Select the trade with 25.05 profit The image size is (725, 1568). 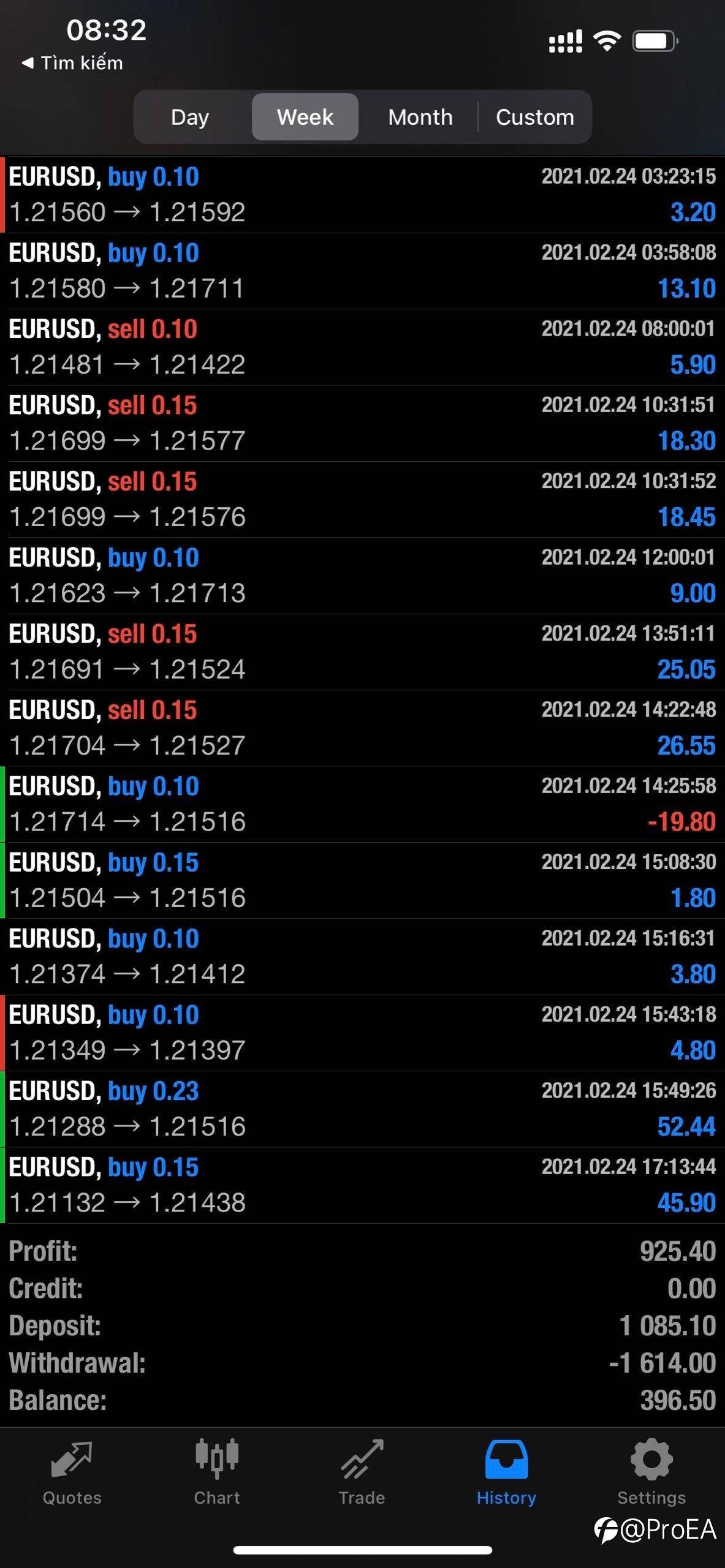pyautogui.click(x=362, y=652)
